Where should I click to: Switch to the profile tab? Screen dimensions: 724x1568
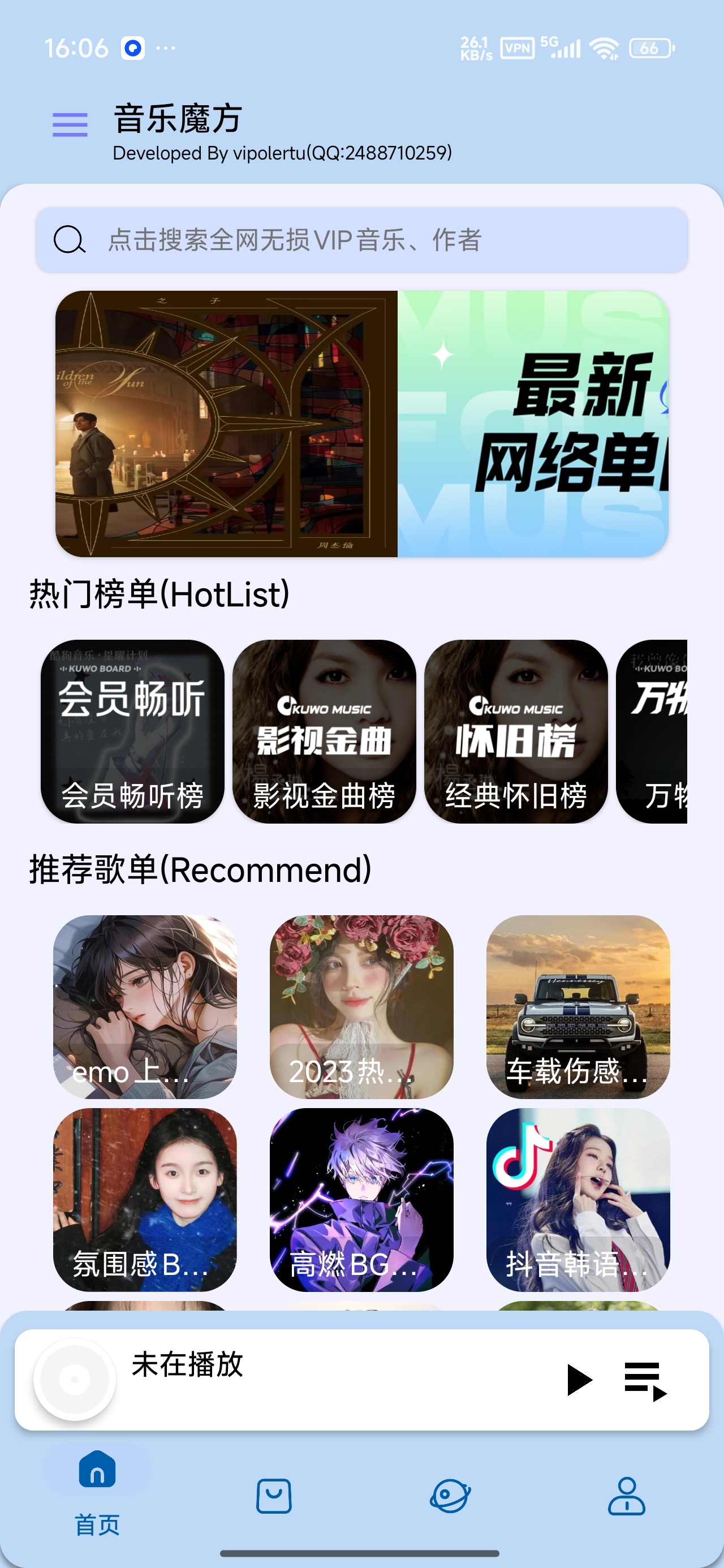click(x=627, y=1496)
